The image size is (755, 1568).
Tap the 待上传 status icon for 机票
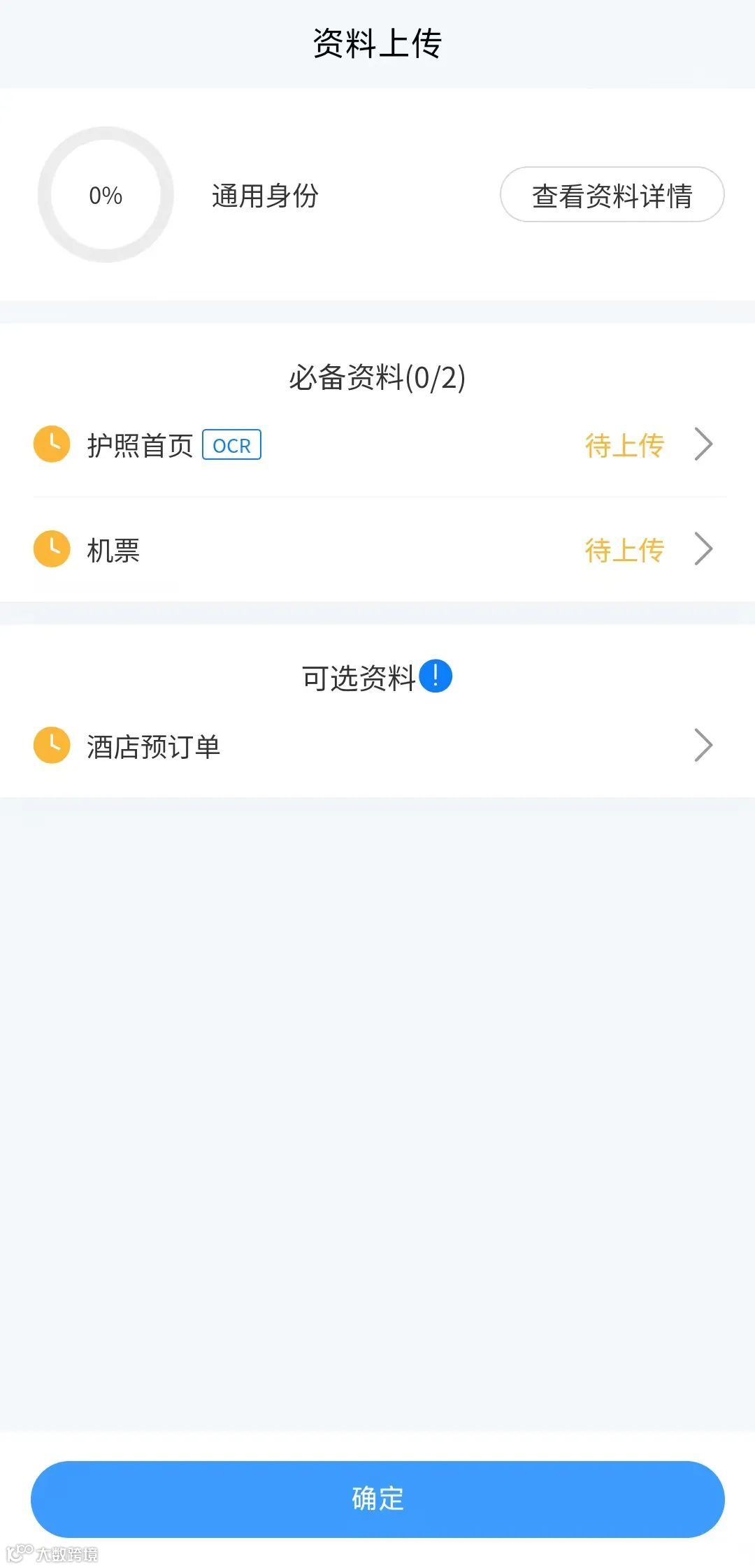pyautogui.click(x=623, y=549)
